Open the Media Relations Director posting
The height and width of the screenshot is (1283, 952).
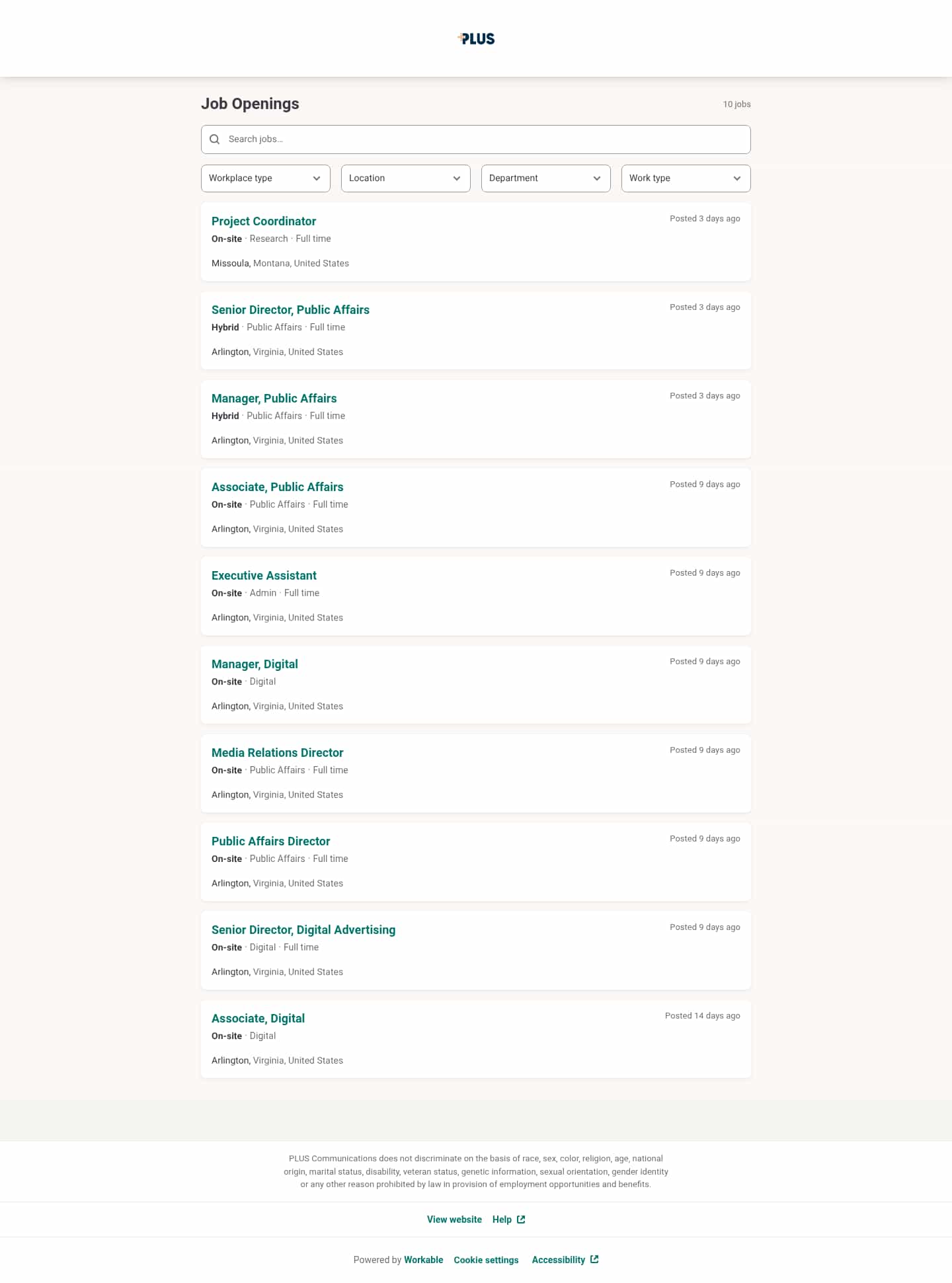click(277, 752)
